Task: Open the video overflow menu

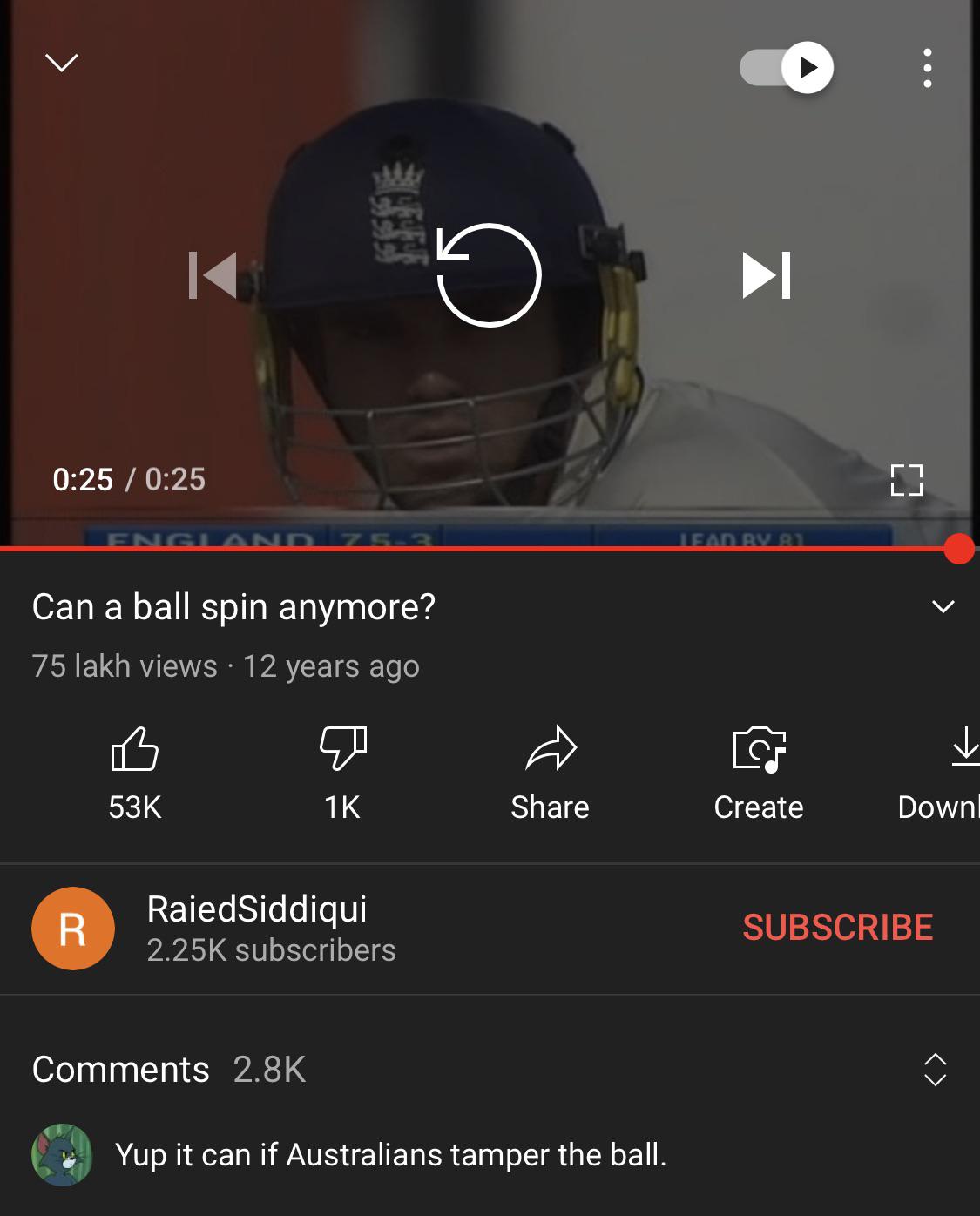Action: (x=927, y=68)
